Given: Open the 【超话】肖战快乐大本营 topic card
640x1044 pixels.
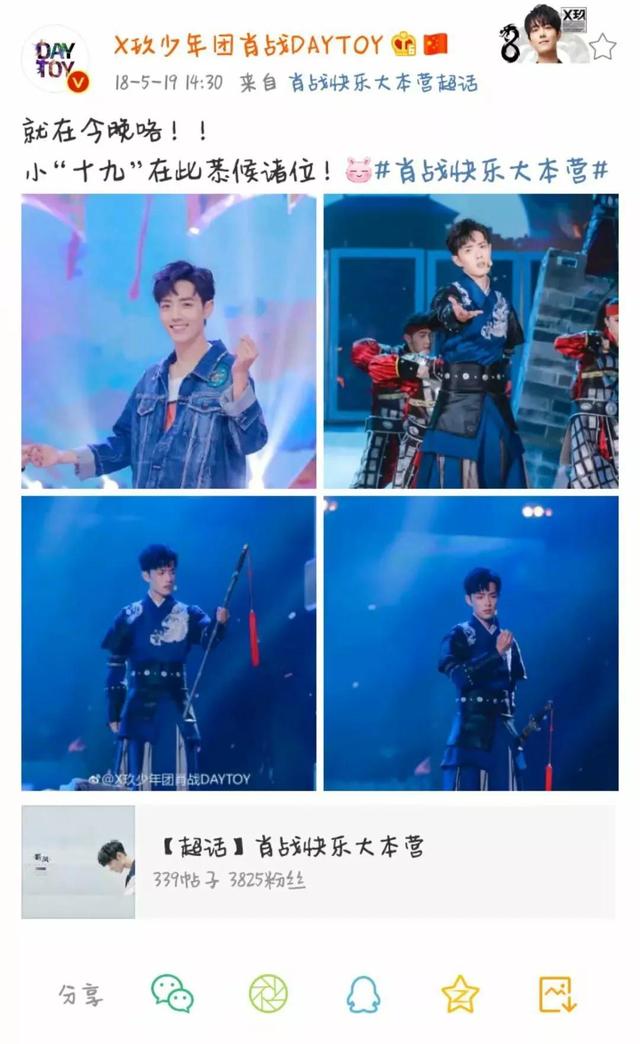Looking at the screenshot, I should click(x=318, y=862).
